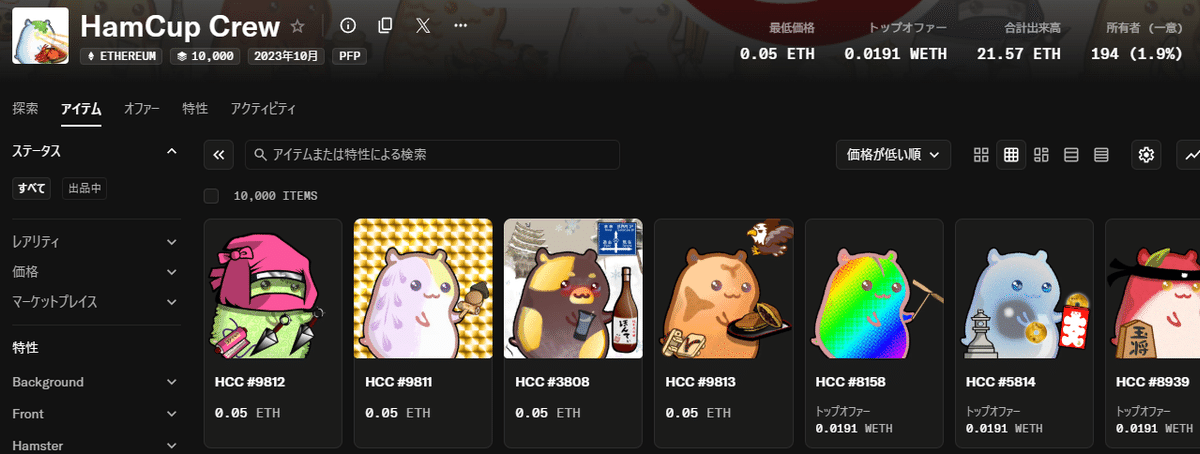Screen dimensions: 1200x454
Task: Open the grid settings gear icon
Action: pos(1146,154)
